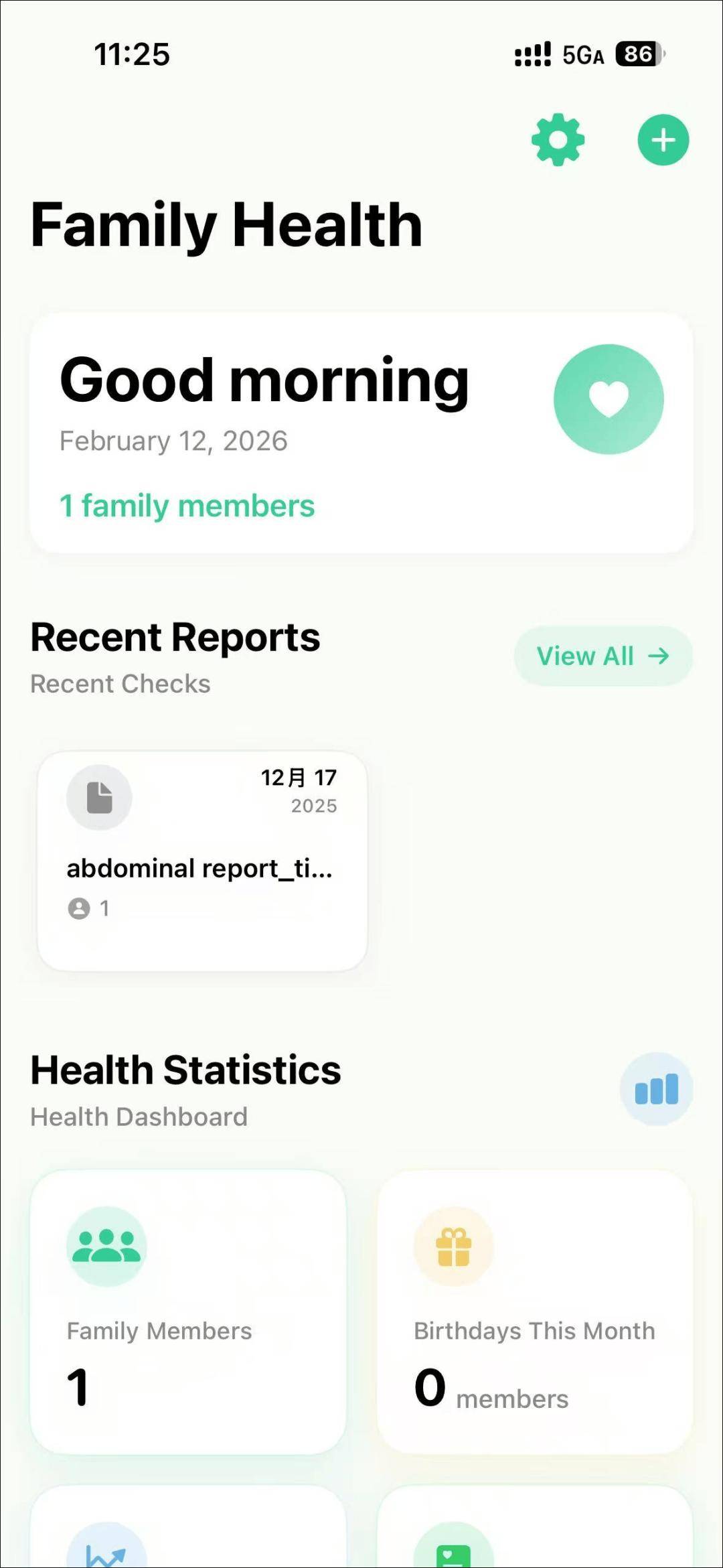
Task: Open the abdominal report card
Action: (202, 861)
